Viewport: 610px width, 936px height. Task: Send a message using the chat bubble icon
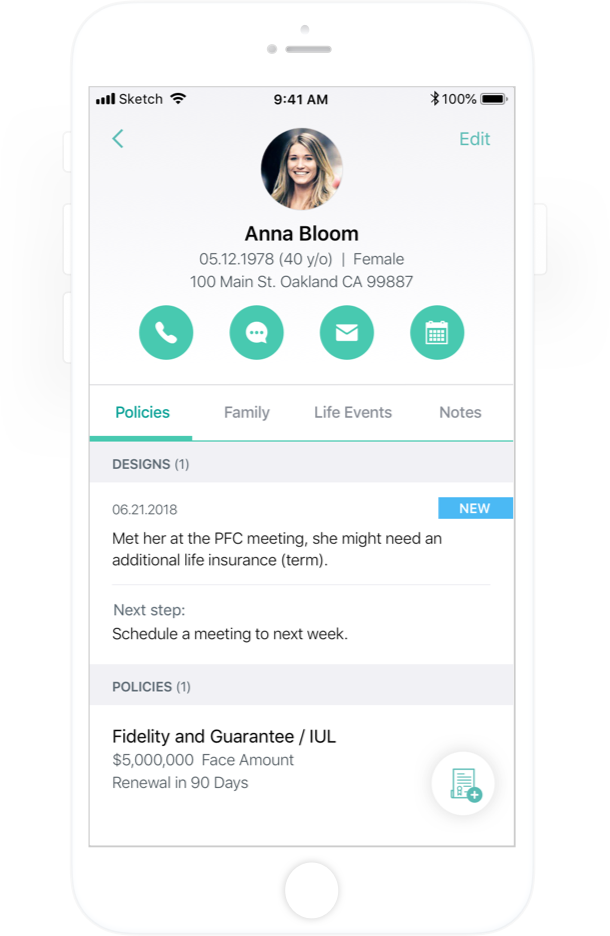coord(256,333)
